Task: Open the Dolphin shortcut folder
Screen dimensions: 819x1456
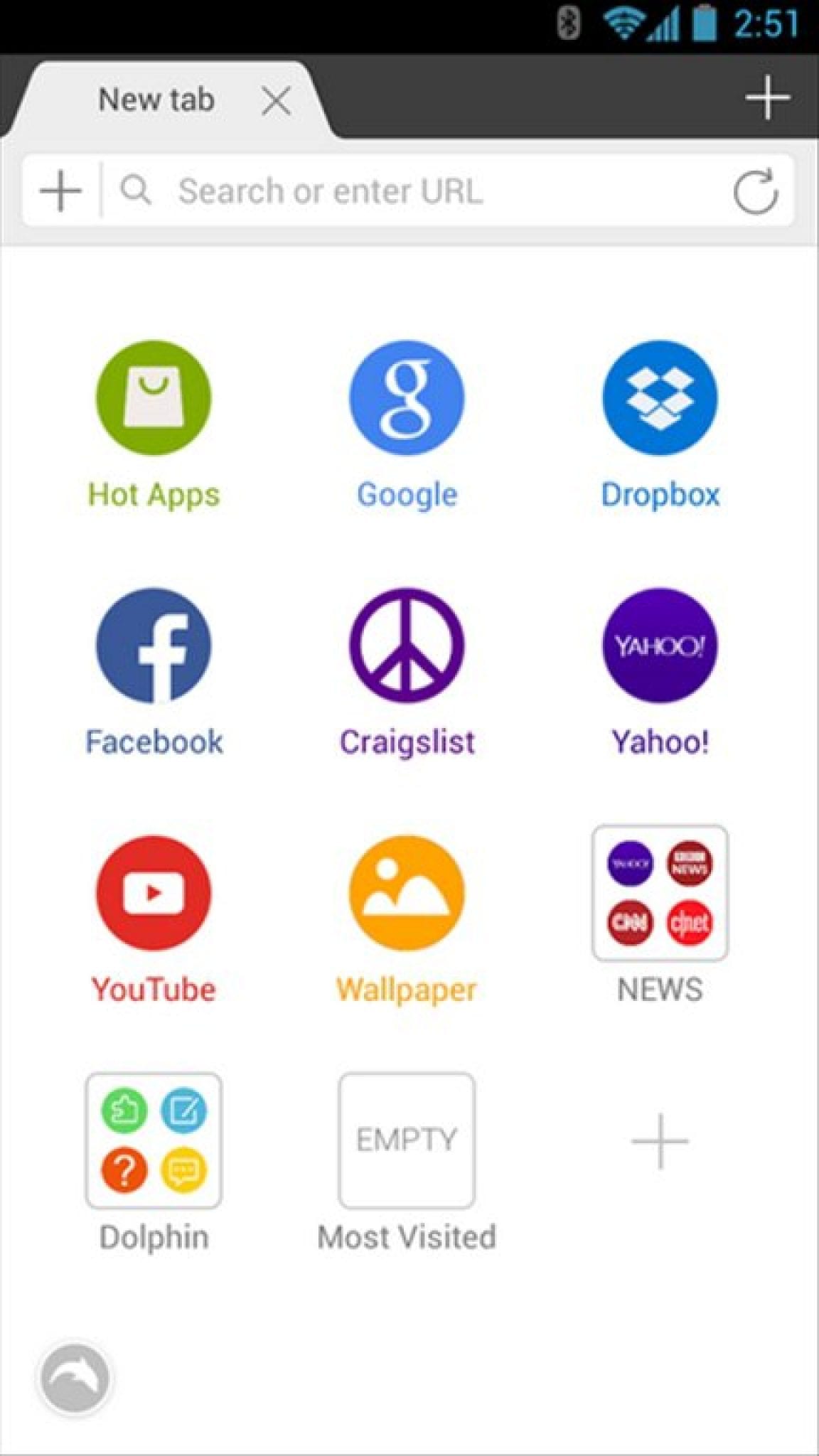Action: [x=153, y=1141]
